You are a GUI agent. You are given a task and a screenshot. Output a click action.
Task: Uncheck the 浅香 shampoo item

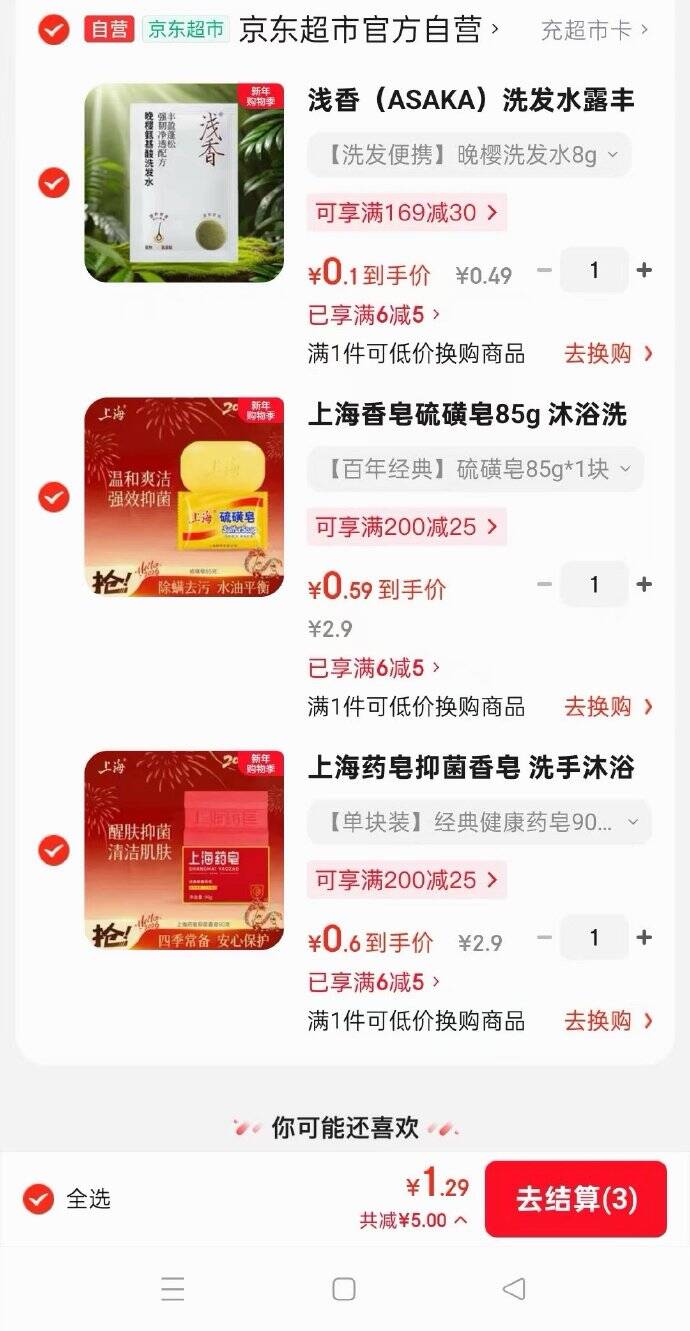tap(53, 183)
